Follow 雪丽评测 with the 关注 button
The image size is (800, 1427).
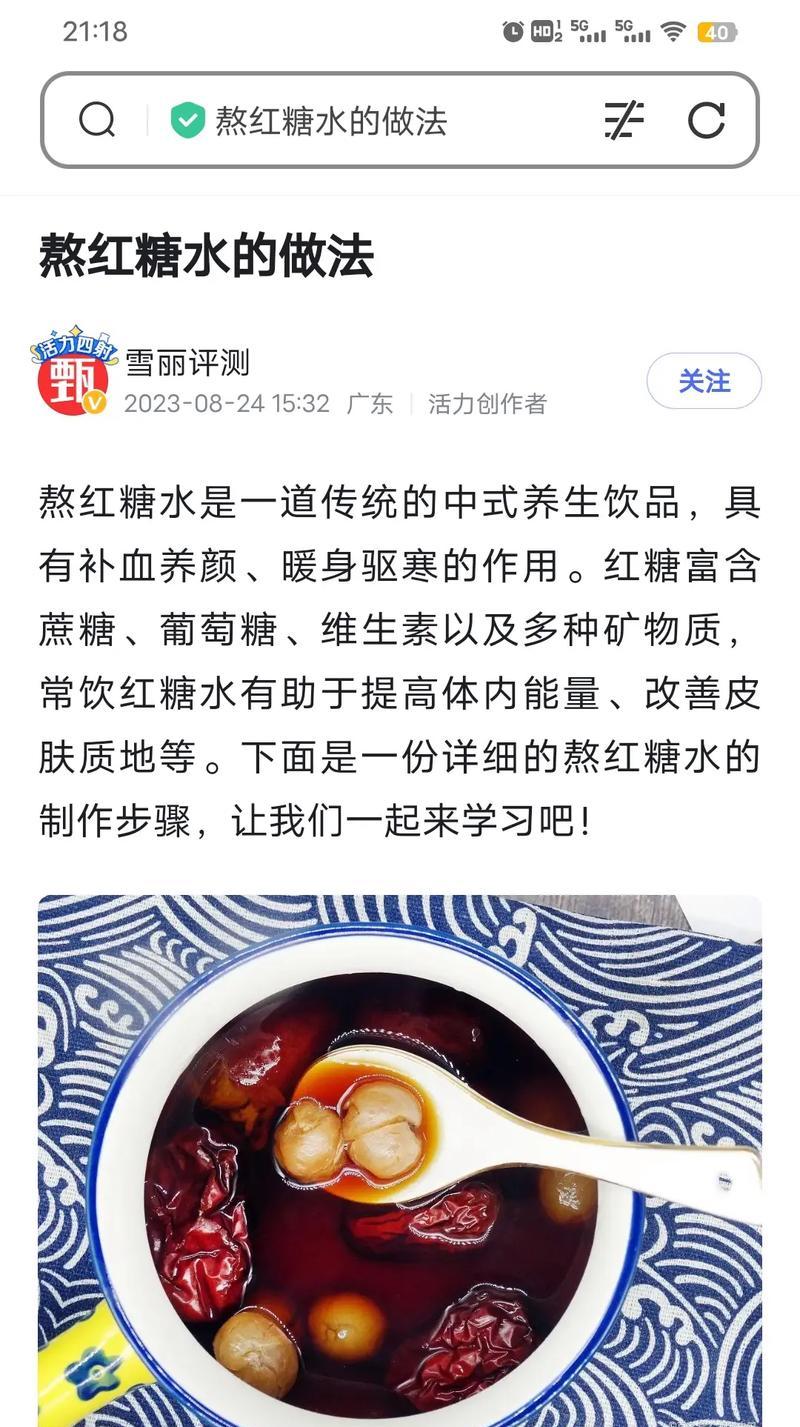(x=704, y=381)
